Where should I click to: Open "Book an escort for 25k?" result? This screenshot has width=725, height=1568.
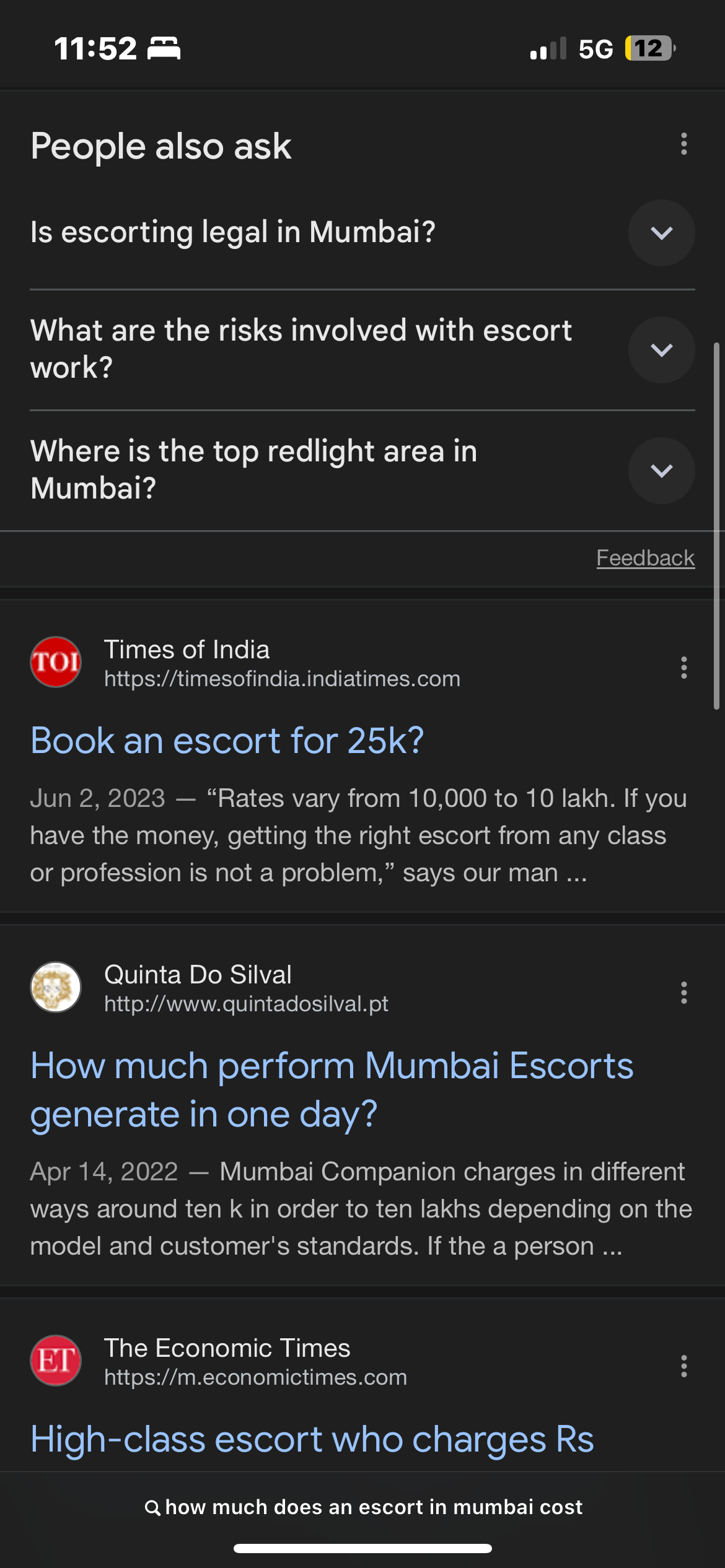tap(227, 741)
